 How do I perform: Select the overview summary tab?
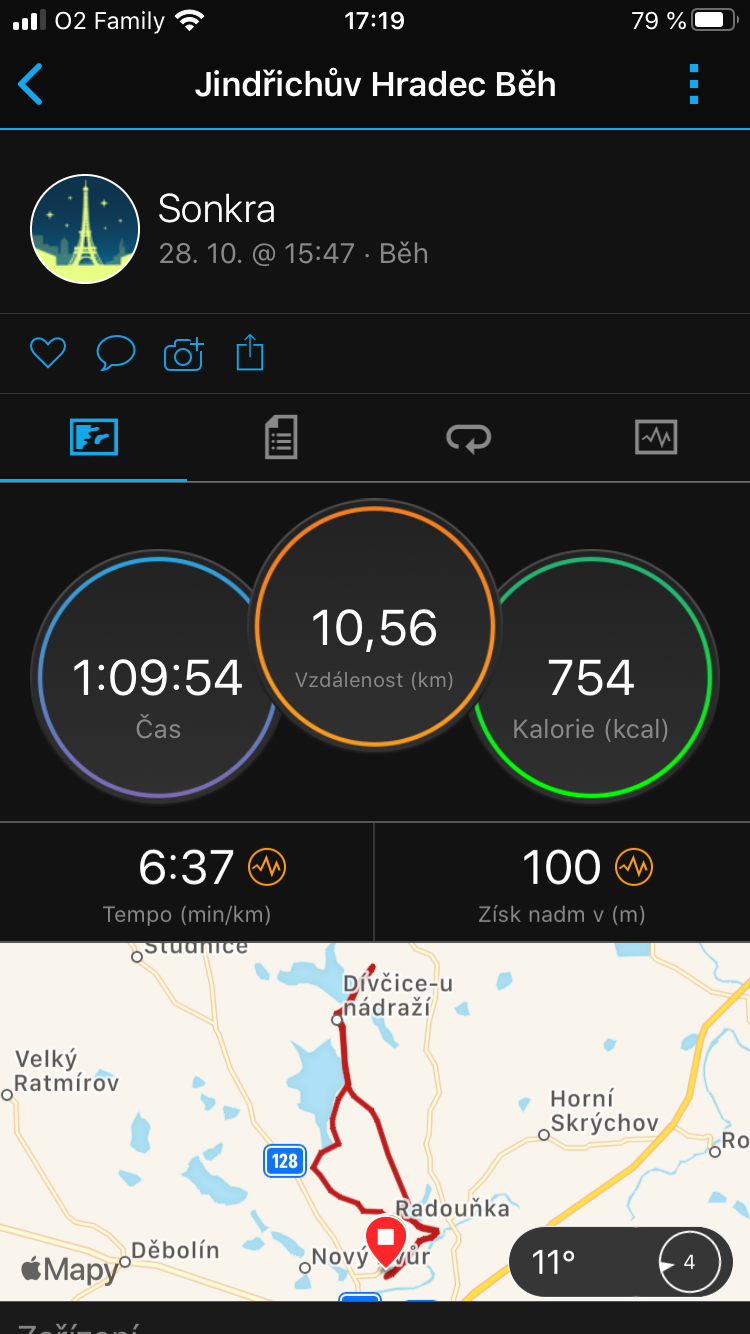coord(94,437)
